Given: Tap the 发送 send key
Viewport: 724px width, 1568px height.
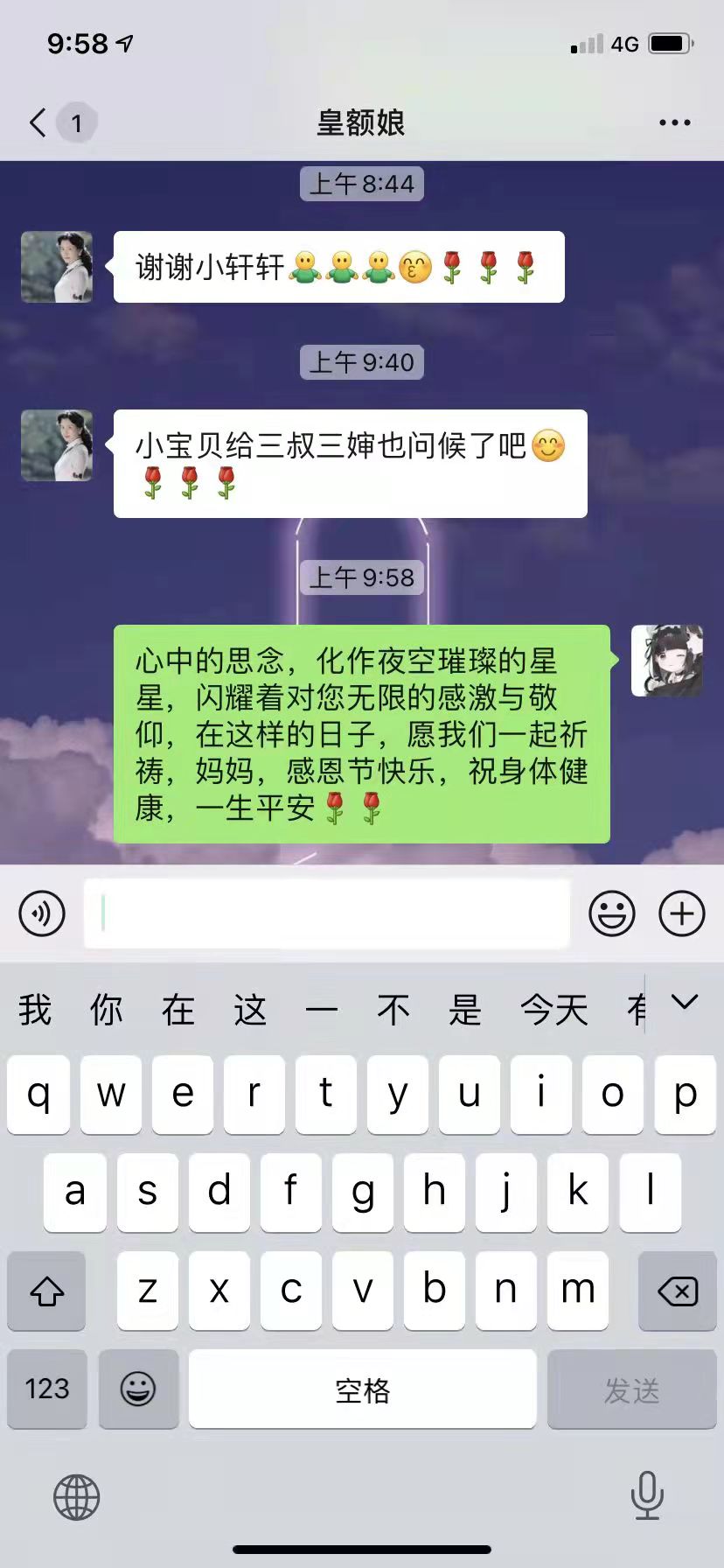Looking at the screenshot, I should 631,1389.
